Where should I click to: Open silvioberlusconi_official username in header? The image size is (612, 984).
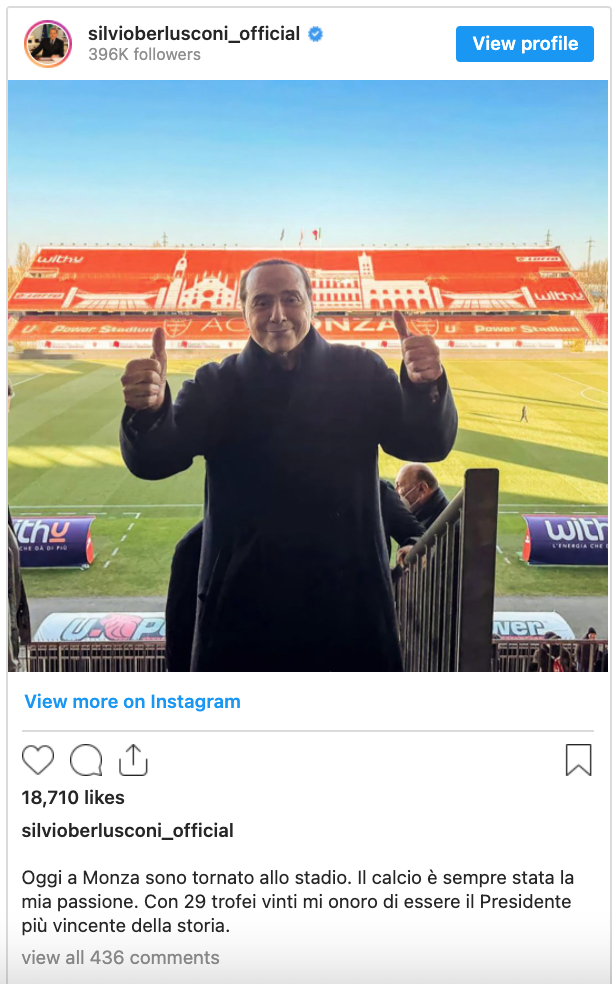[x=194, y=33]
